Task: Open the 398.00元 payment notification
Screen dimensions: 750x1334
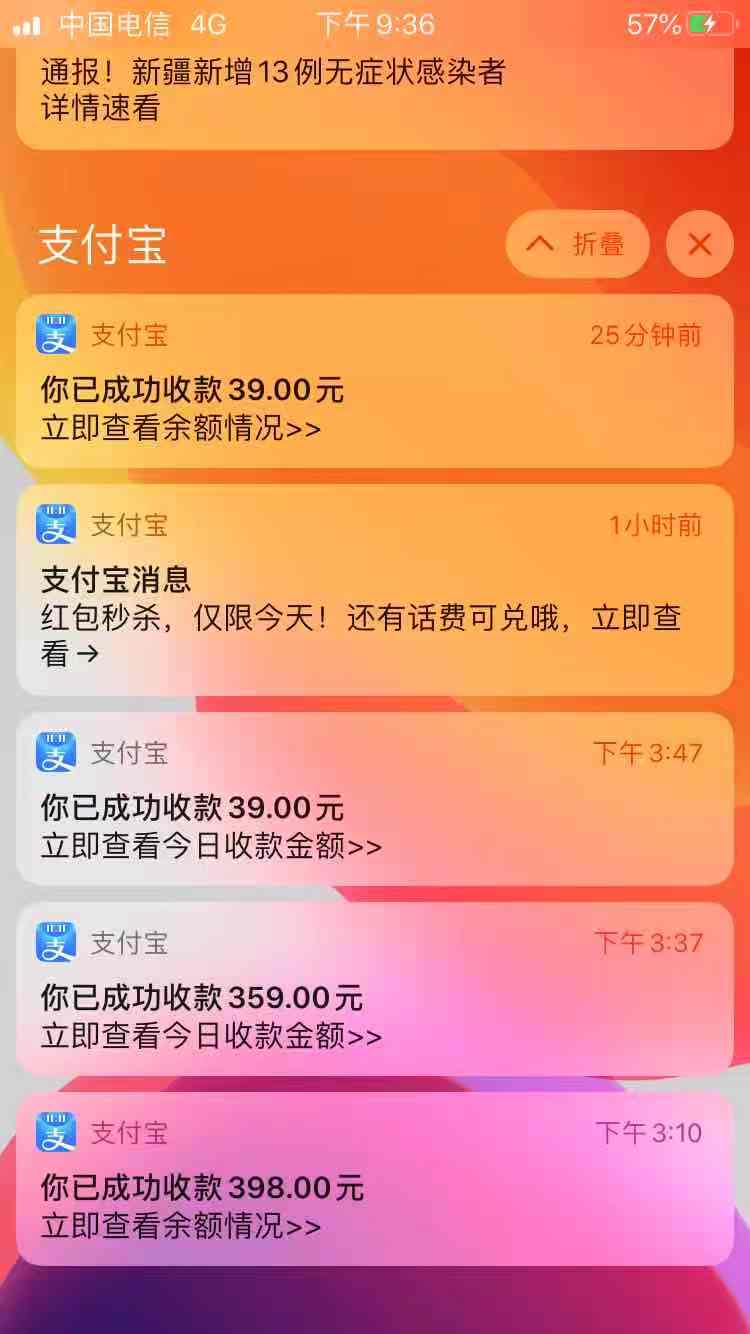Action: tap(375, 1179)
